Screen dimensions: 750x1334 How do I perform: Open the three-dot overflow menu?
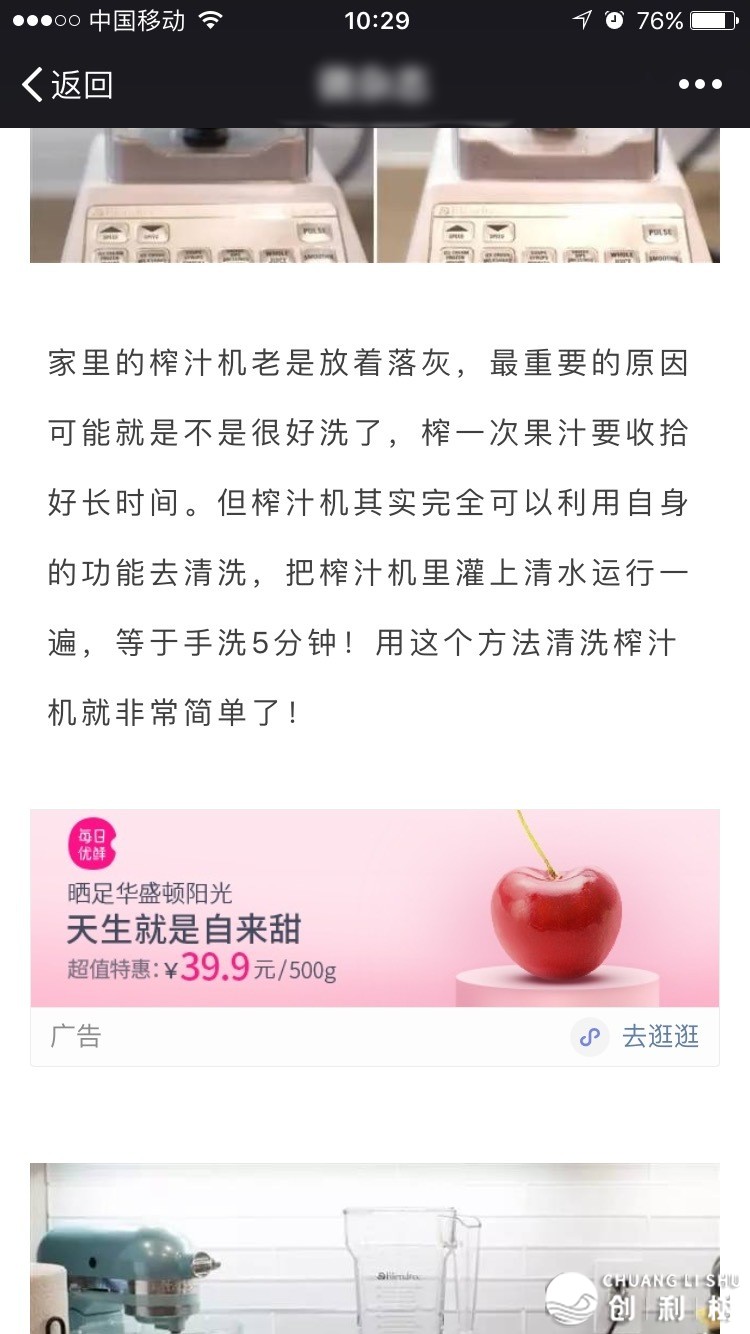coord(700,85)
